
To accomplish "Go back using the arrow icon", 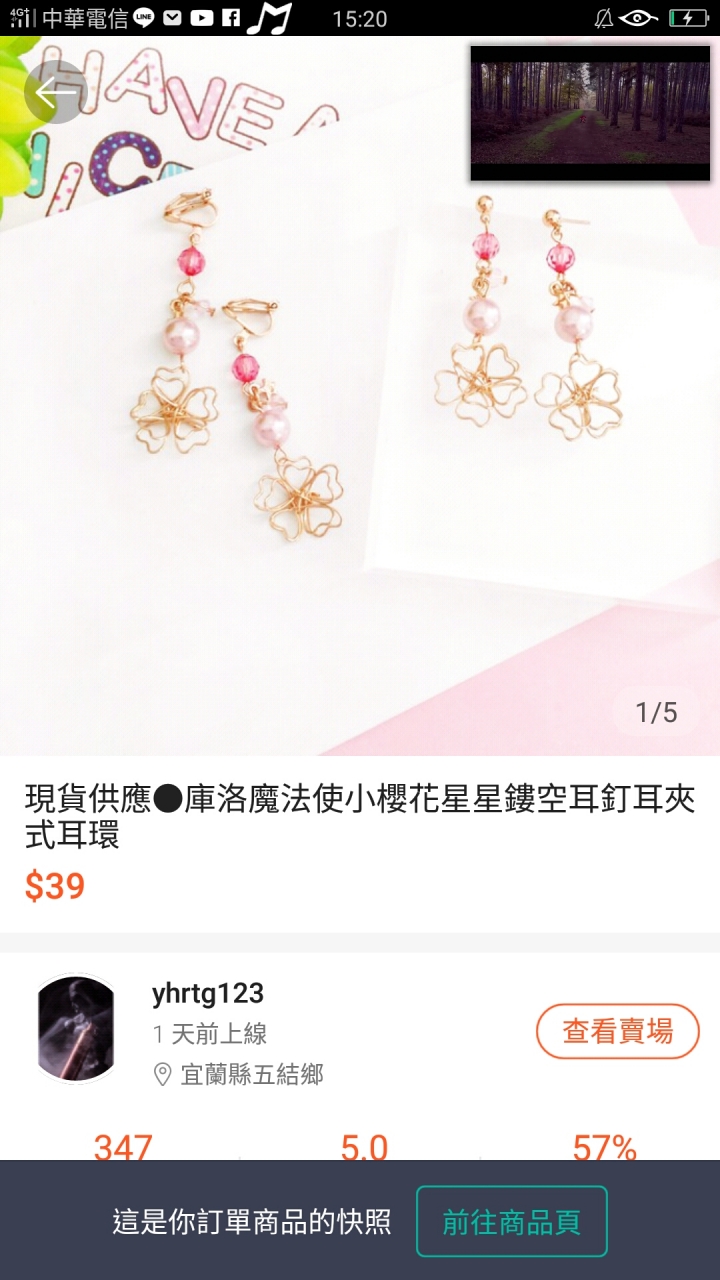I will (55, 92).
